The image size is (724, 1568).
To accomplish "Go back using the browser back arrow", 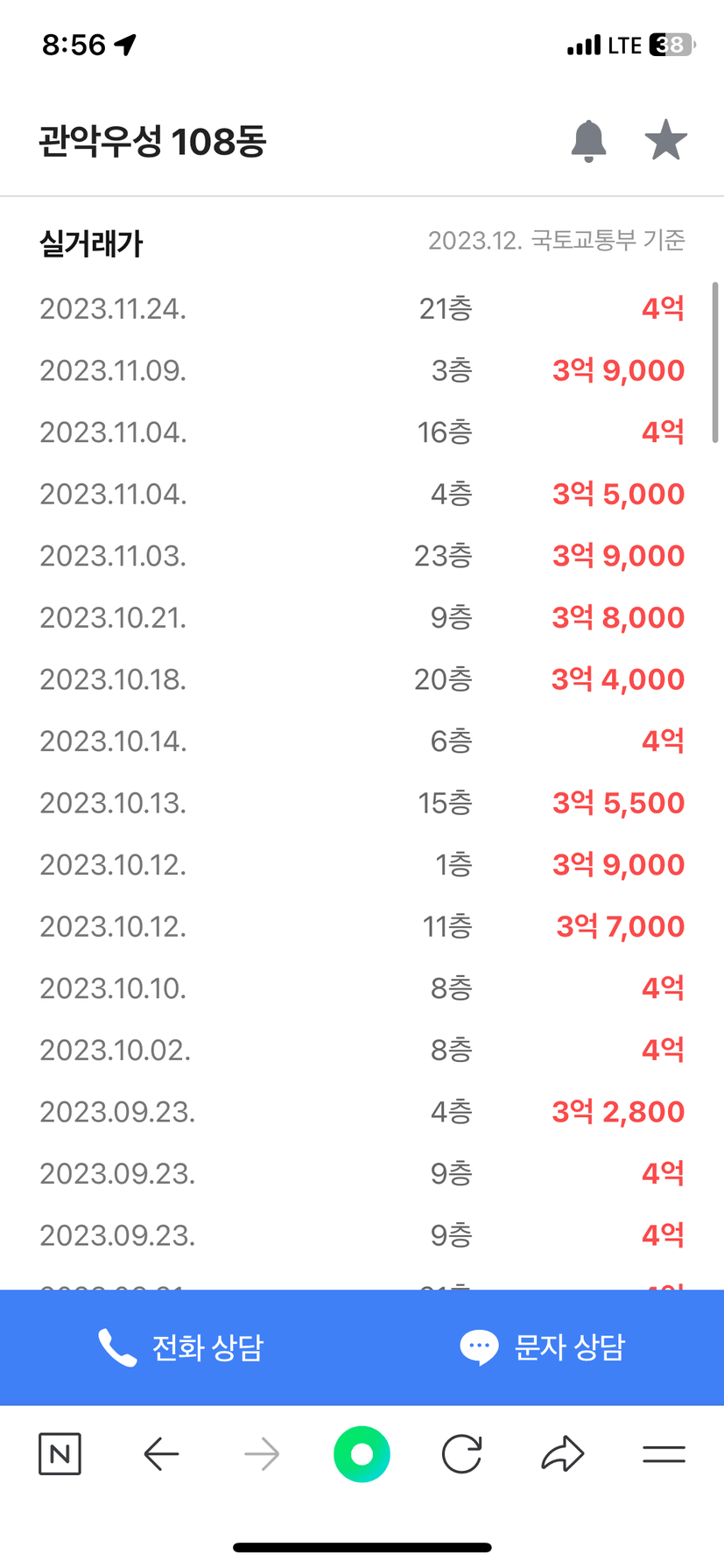I will pyautogui.click(x=161, y=1454).
